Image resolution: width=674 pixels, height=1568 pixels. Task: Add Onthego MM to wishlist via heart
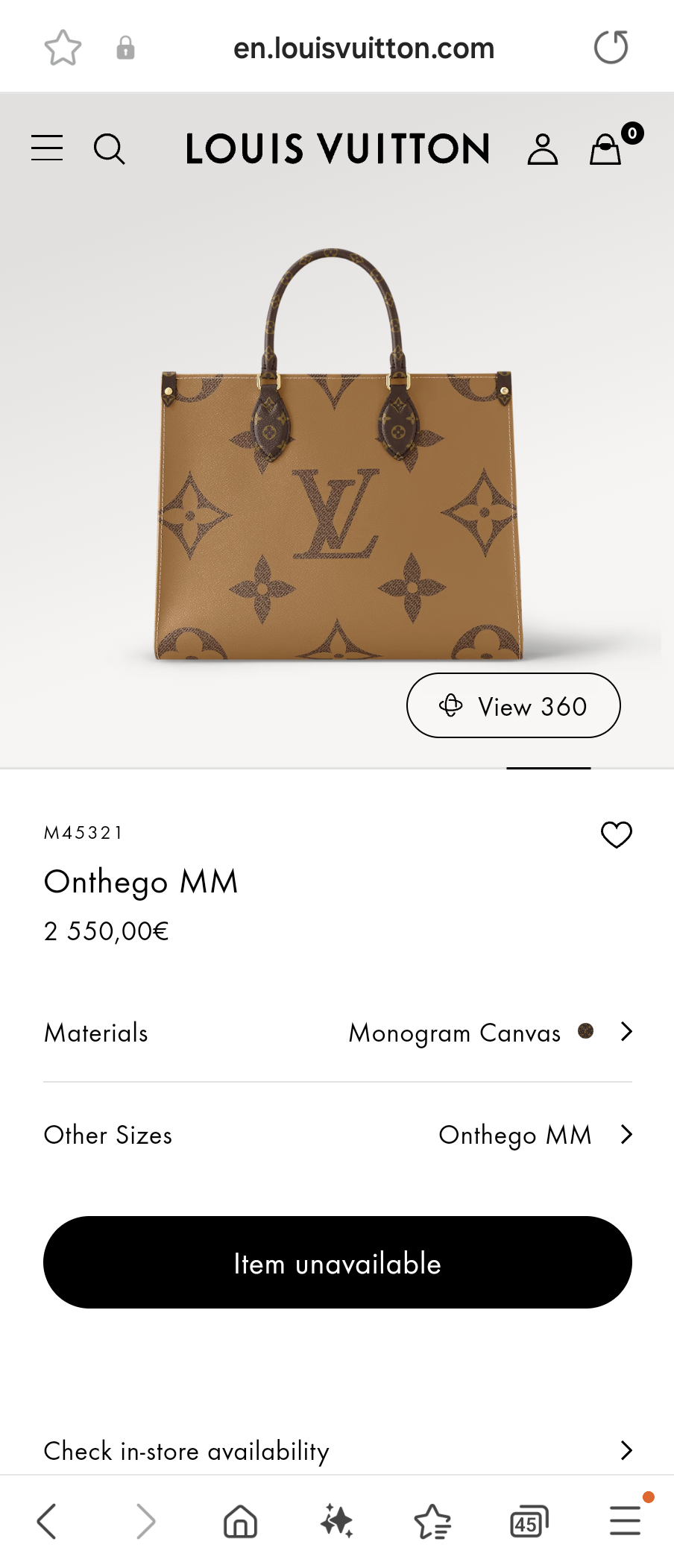pos(616,834)
